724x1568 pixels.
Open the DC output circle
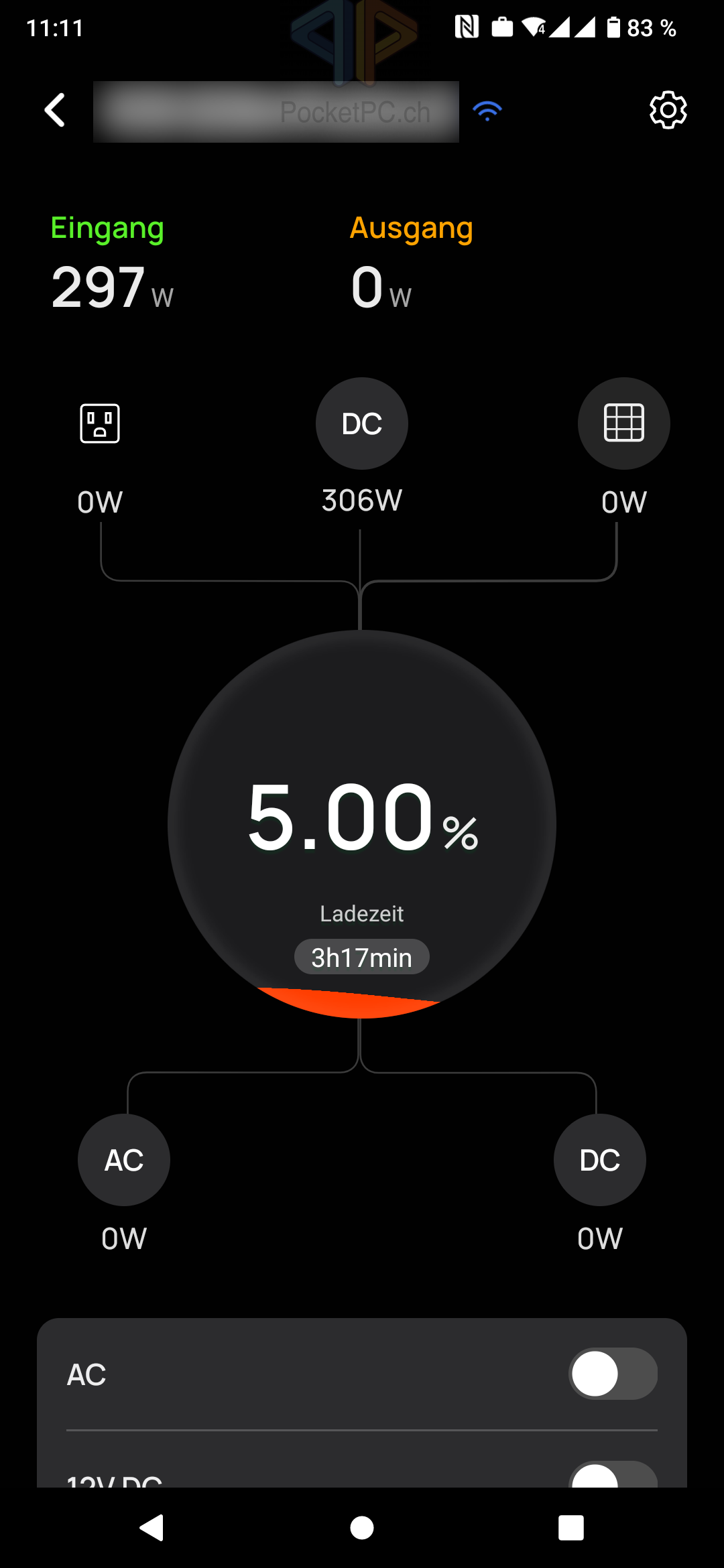pos(599,1160)
